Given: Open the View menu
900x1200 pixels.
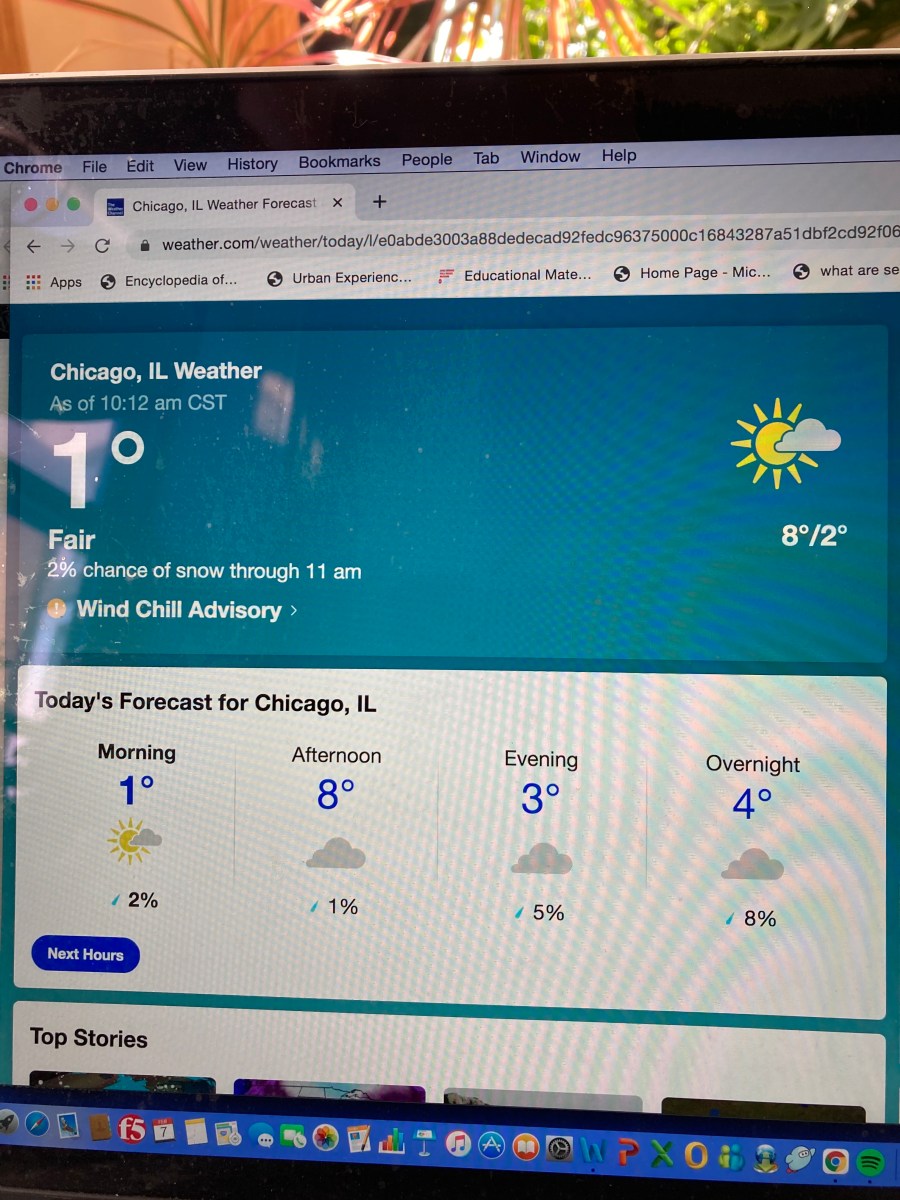Looking at the screenshot, I should 190,165.
